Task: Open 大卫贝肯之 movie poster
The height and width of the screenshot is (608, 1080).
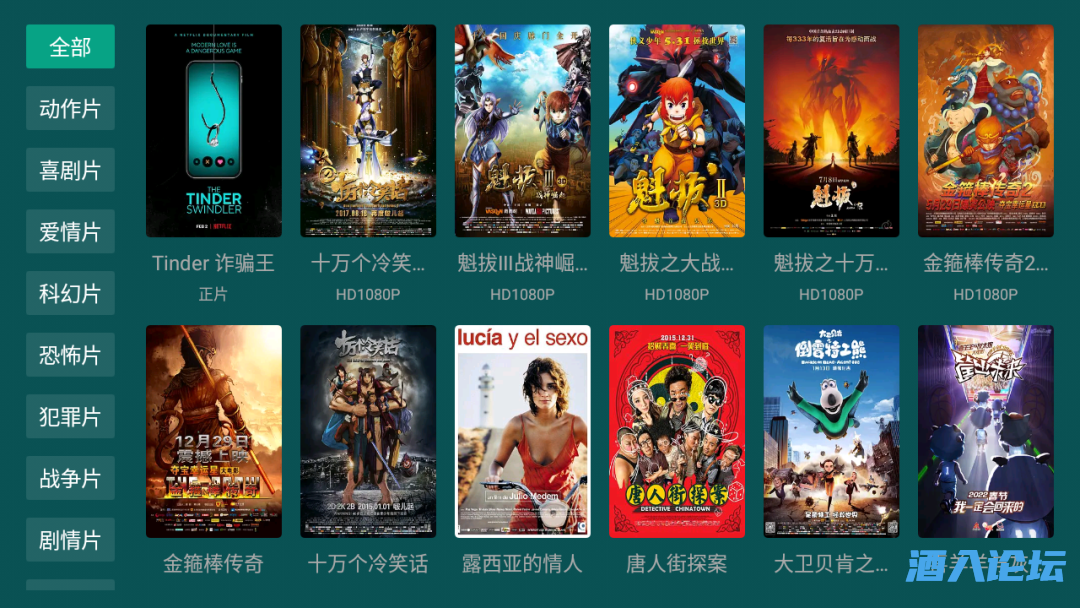Action: [830, 431]
